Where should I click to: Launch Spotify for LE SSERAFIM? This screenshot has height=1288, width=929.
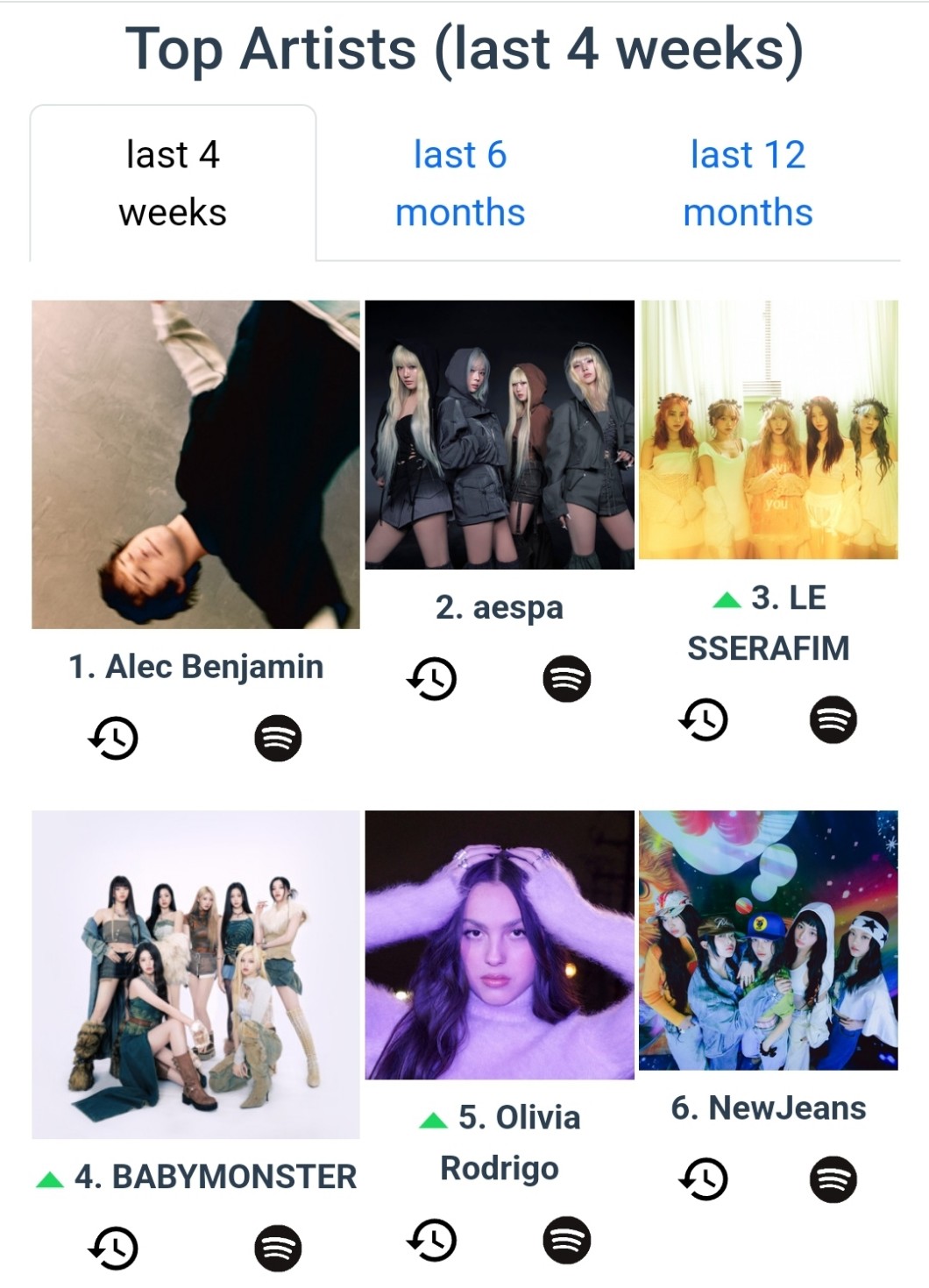point(833,720)
